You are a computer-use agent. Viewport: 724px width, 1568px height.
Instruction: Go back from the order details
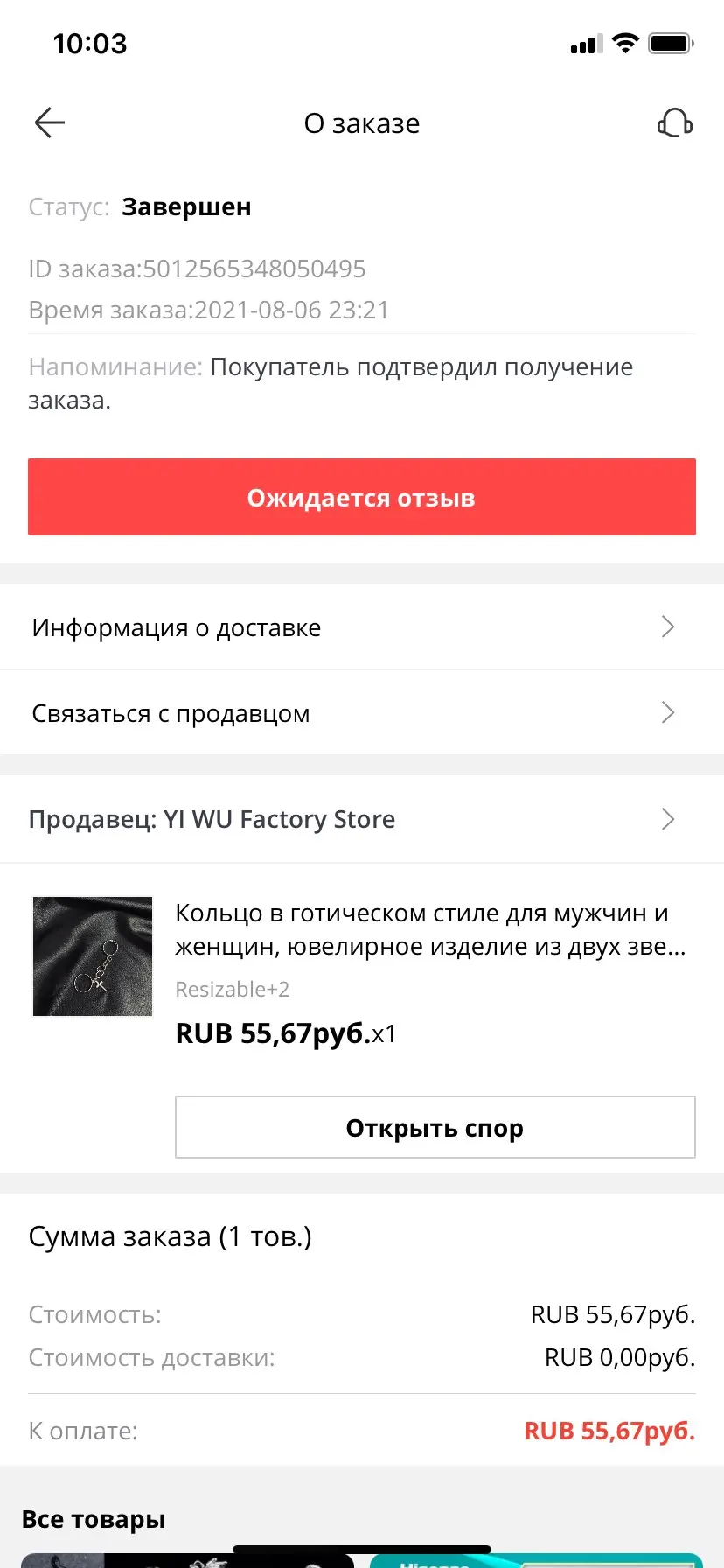(x=50, y=123)
